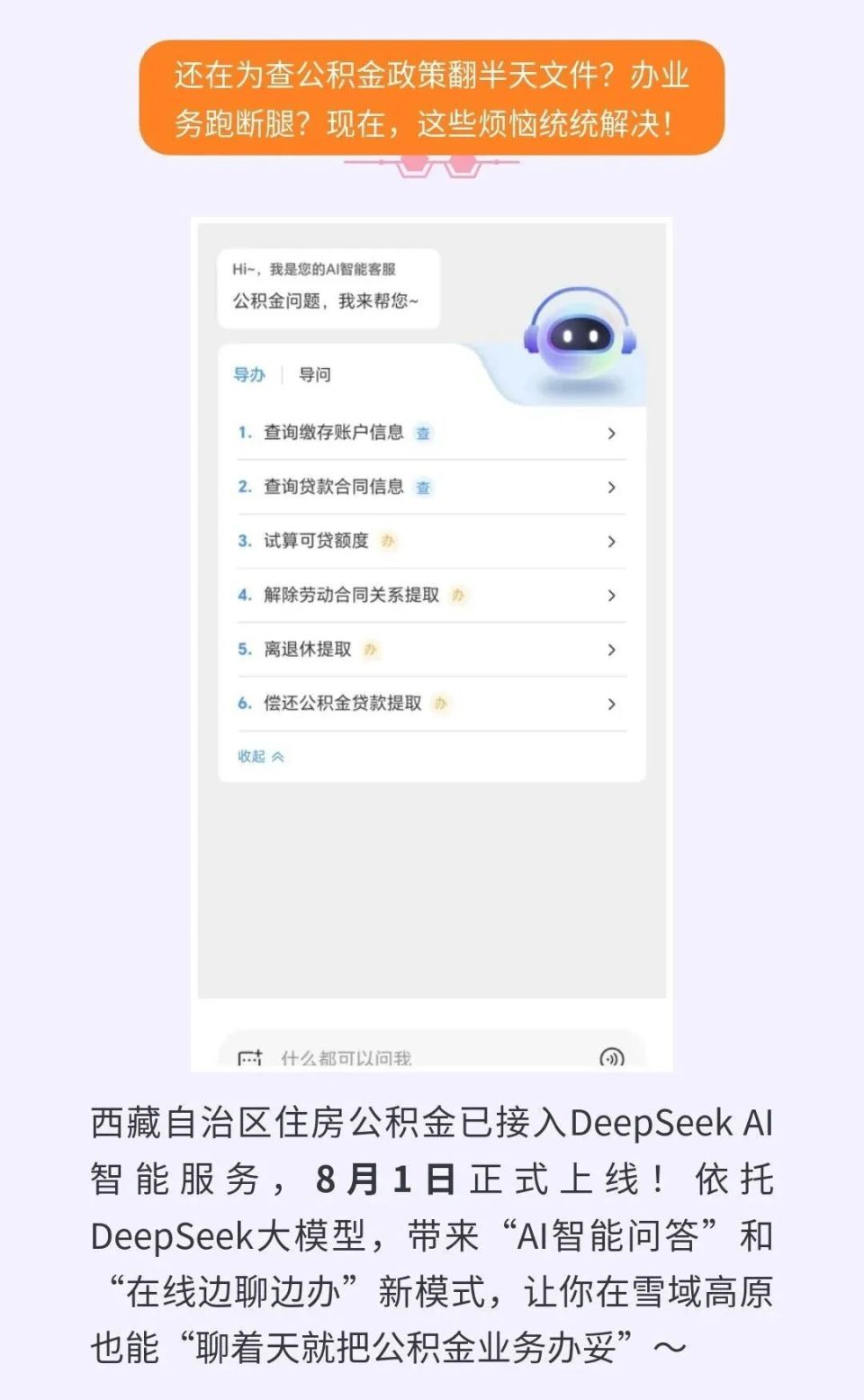The image size is (864, 1400).
Task: Click the chevron beside 偿还公积金贷款提取
Action: (x=612, y=704)
